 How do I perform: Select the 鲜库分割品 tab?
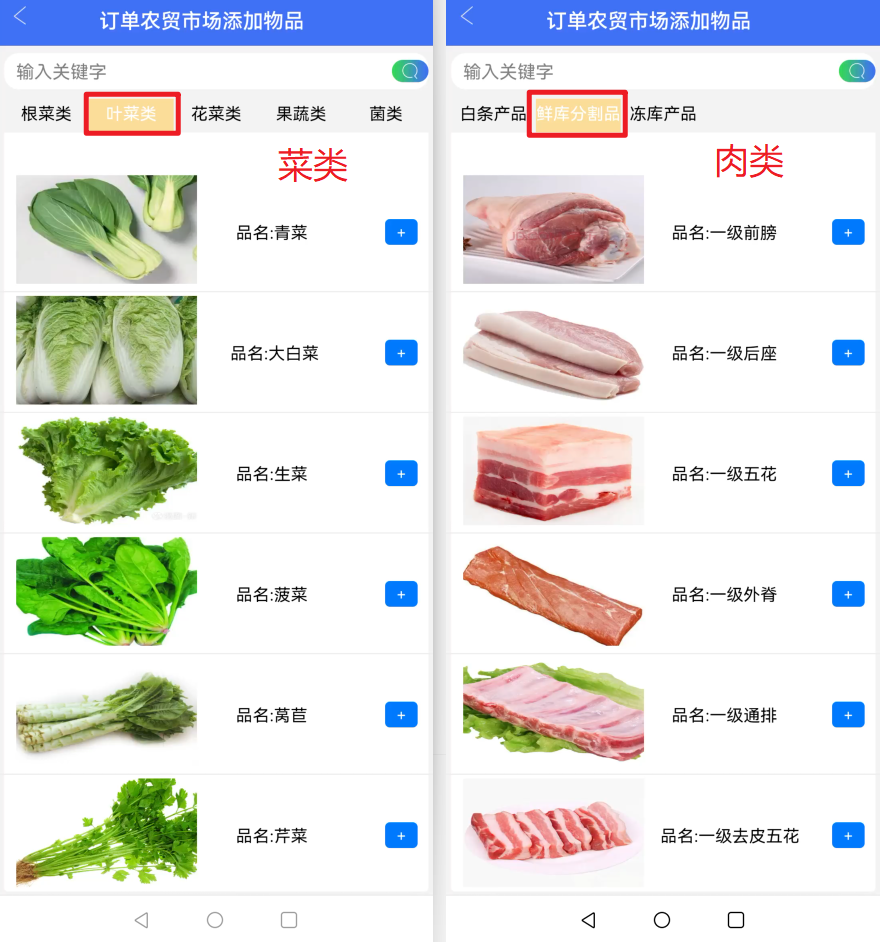tap(577, 114)
